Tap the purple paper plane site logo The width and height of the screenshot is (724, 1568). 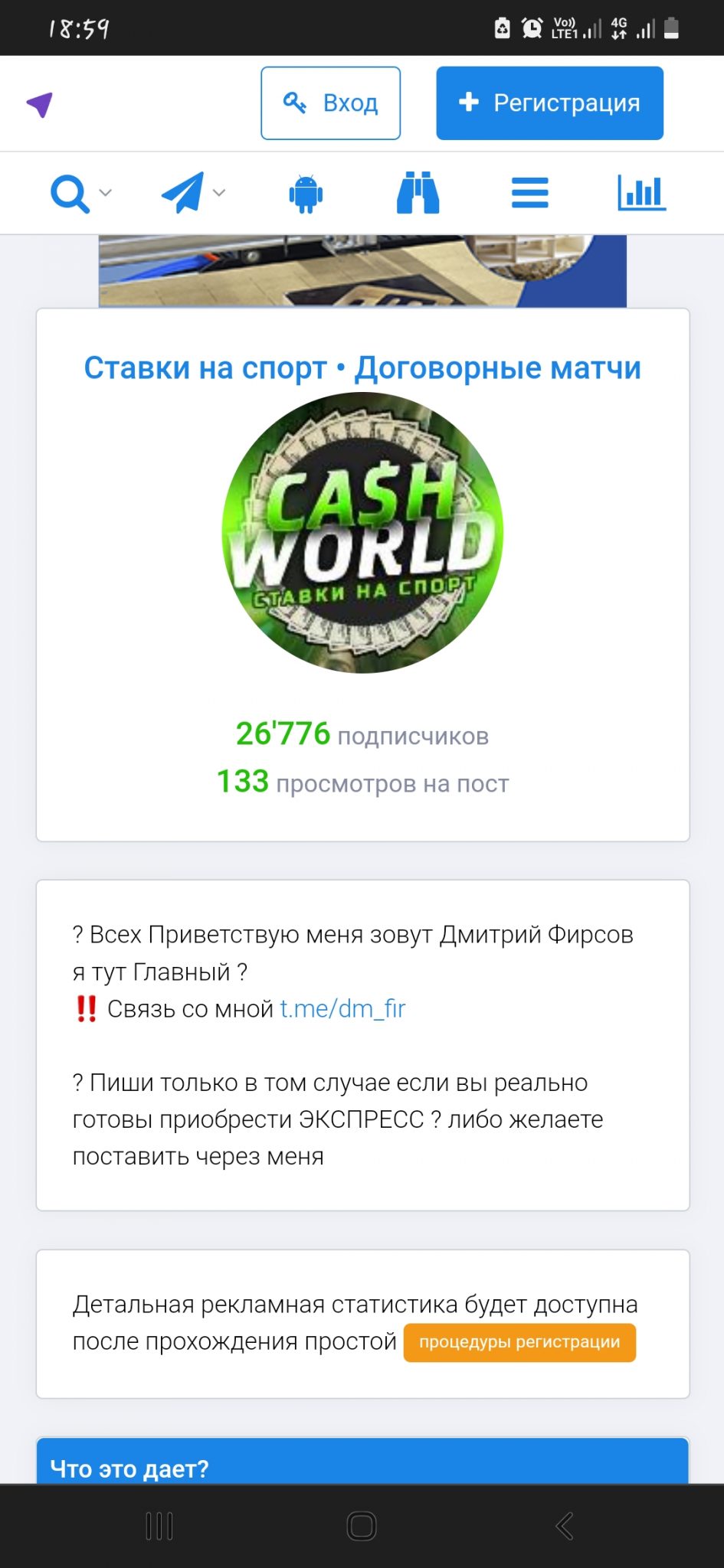pyautogui.click(x=40, y=104)
